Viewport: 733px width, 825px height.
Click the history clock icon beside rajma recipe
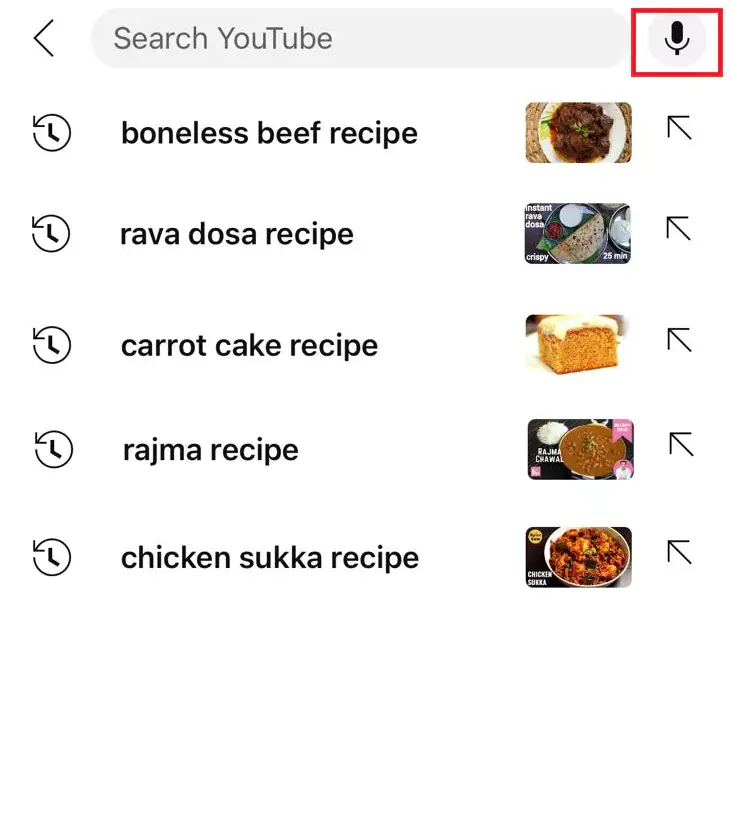pyautogui.click(x=50, y=449)
